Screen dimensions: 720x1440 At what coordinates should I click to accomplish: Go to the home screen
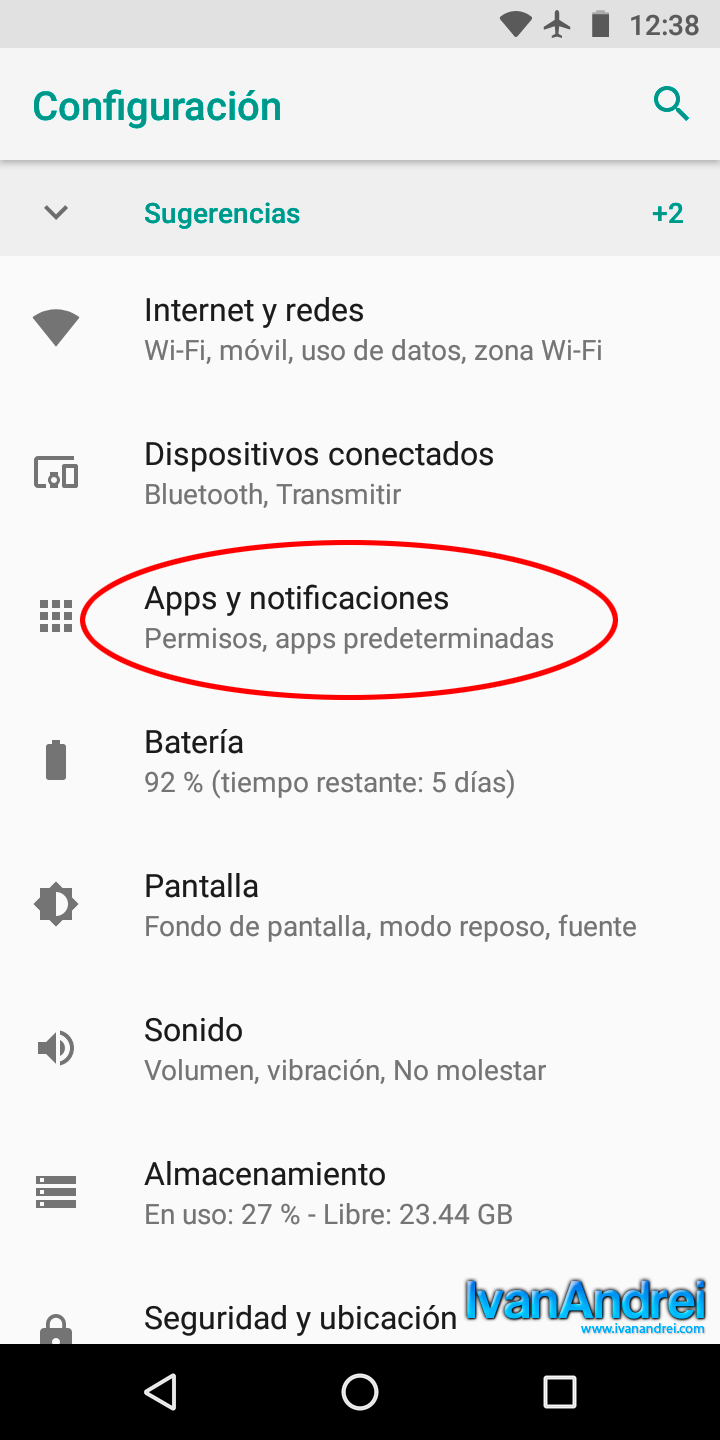pos(360,1391)
